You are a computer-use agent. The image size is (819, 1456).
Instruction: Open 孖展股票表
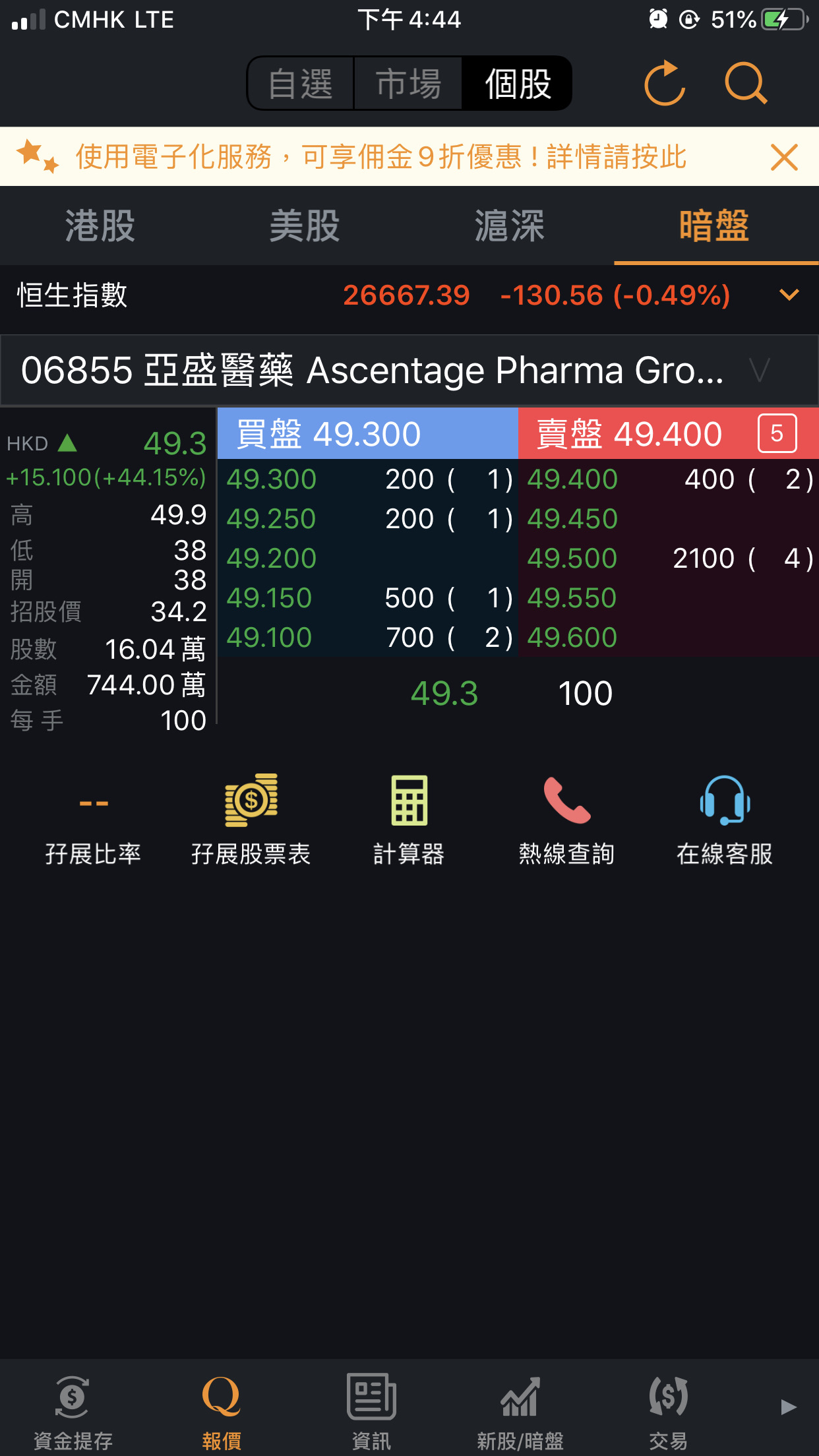251,820
